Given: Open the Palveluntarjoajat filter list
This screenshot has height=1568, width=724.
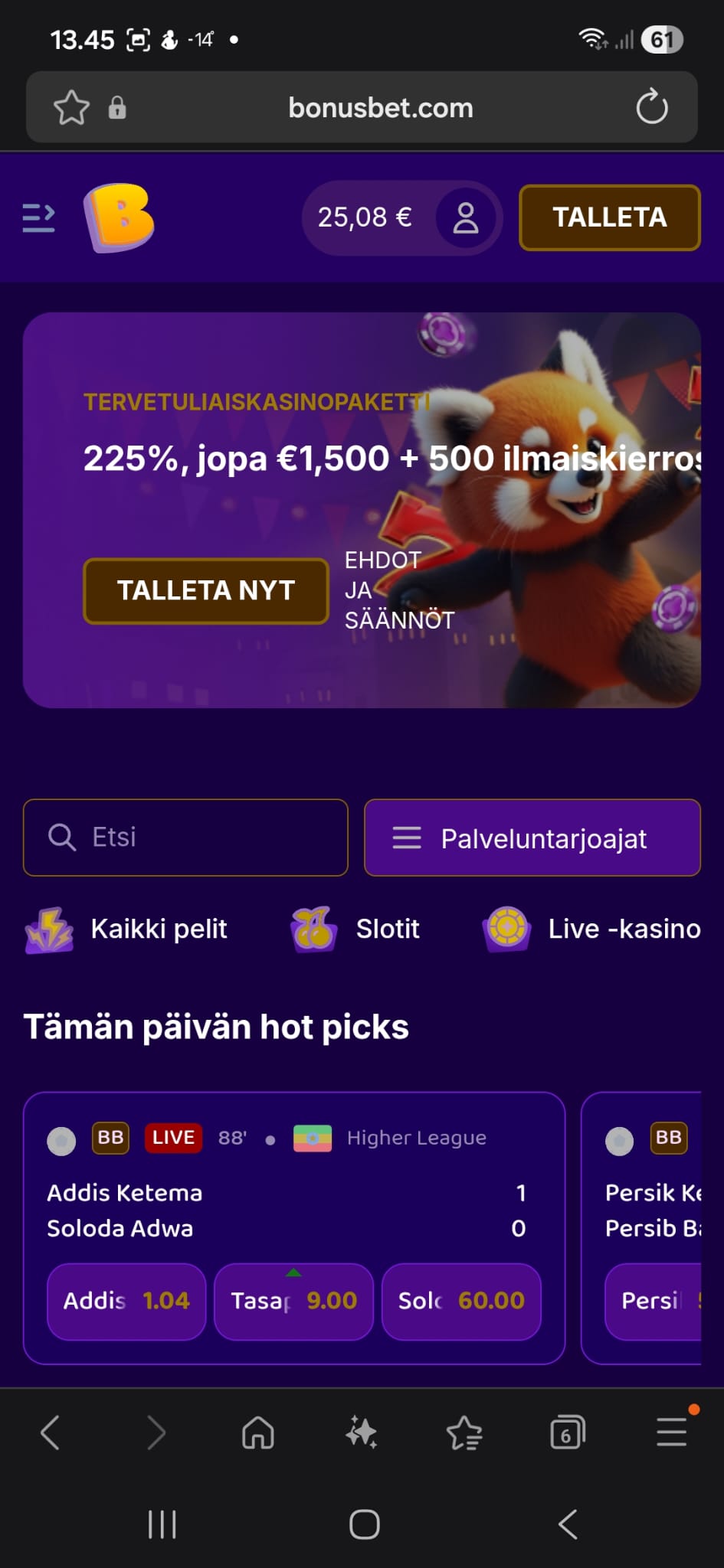Looking at the screenshot, I should (x=532, y=837).
